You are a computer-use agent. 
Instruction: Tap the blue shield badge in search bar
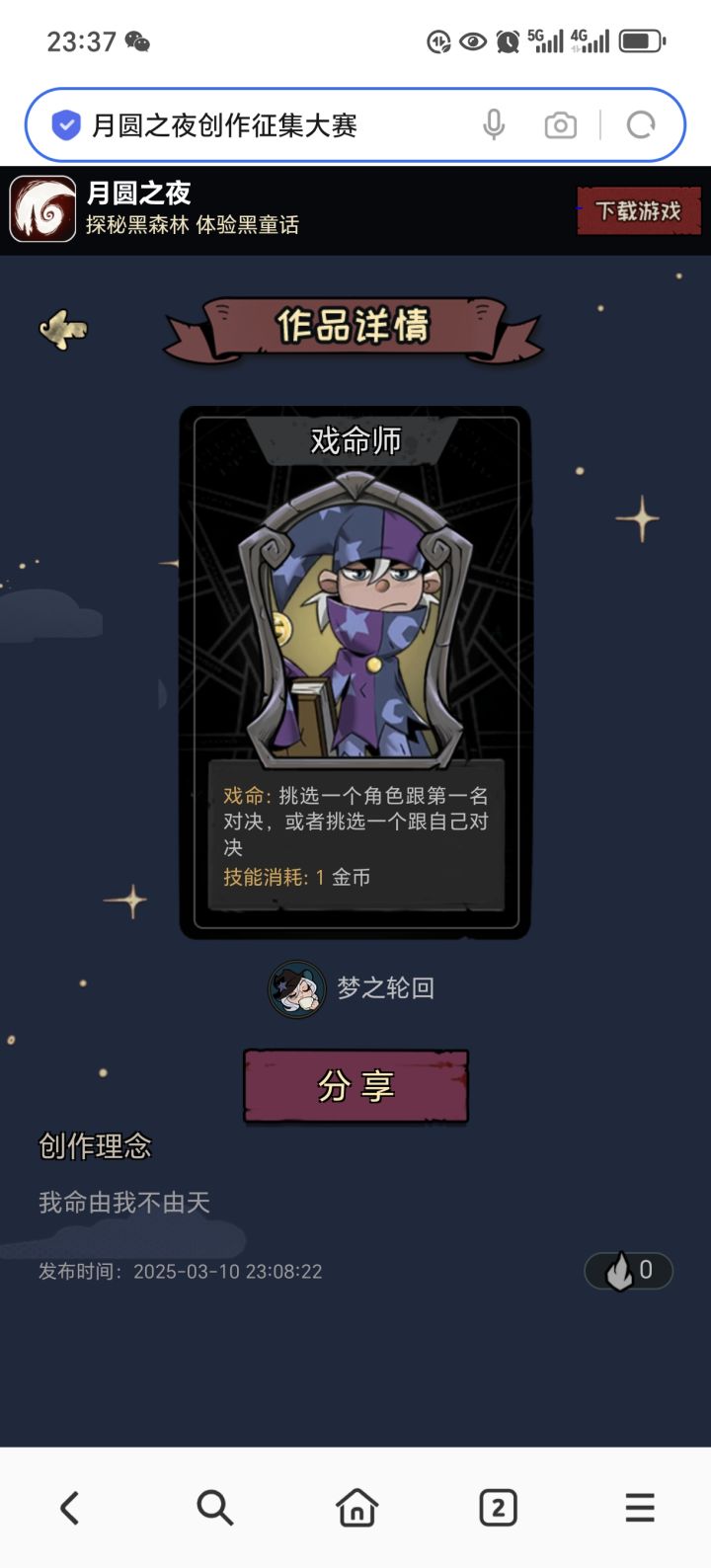pos(65,122)
